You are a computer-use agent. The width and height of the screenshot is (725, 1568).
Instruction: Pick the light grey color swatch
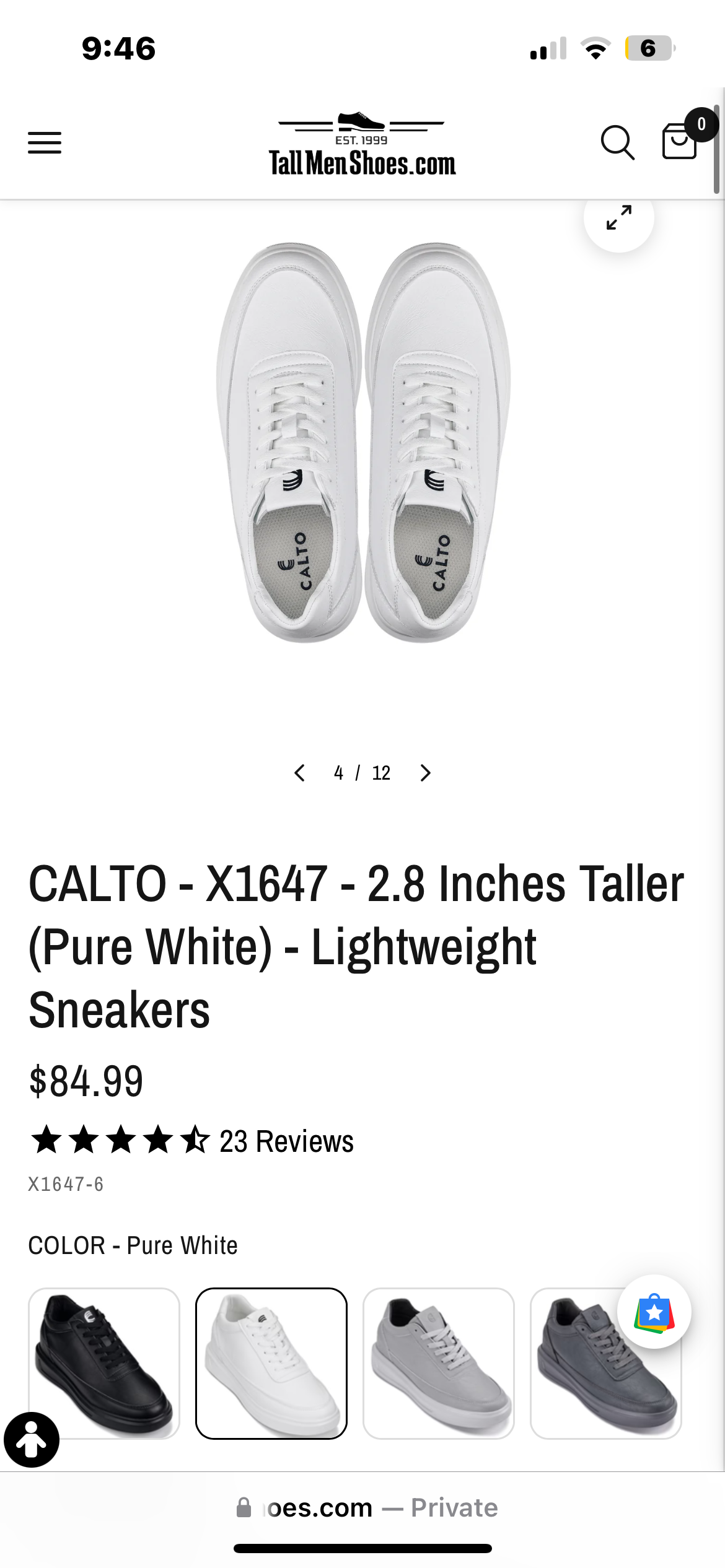[439, 1362]
